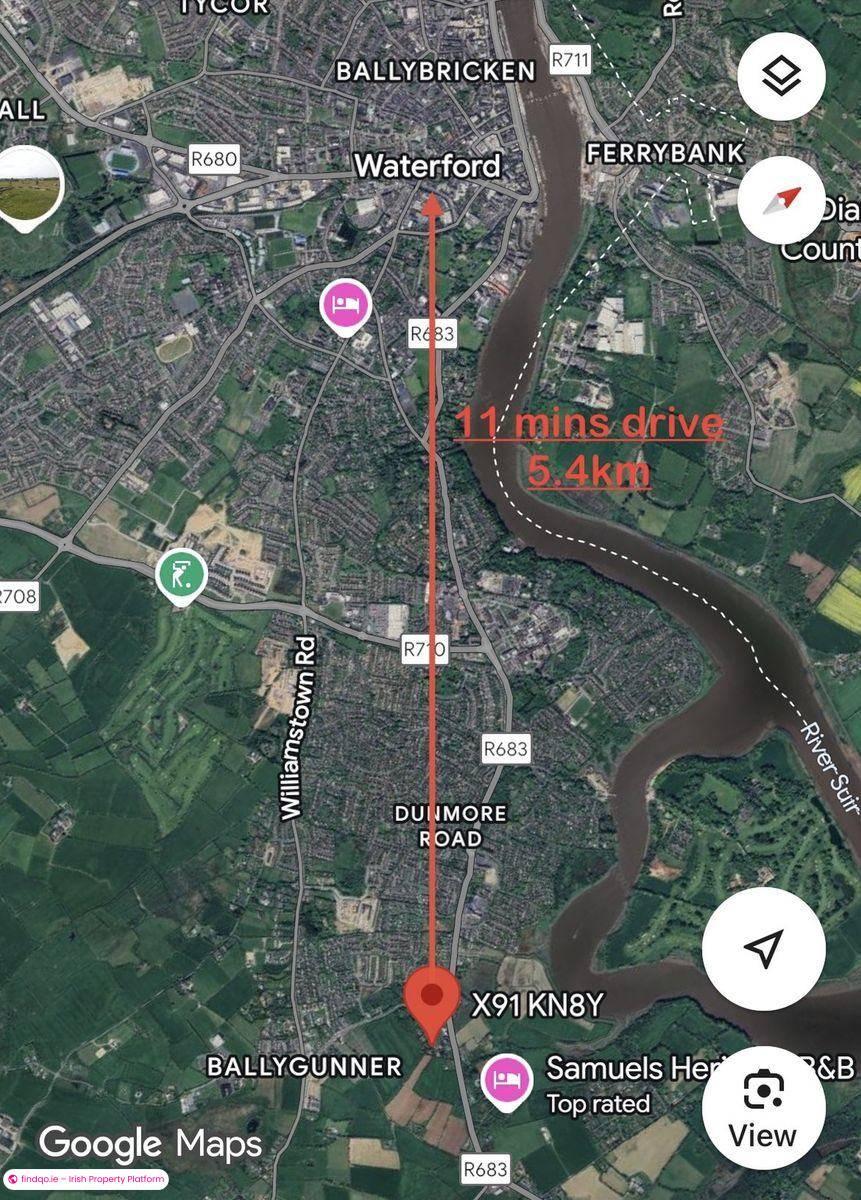Open the findqo.ie Irish Property Platform link
Image resolution: width=861 pixels, height=1200 pixels.
click(x=85, y=1181)
